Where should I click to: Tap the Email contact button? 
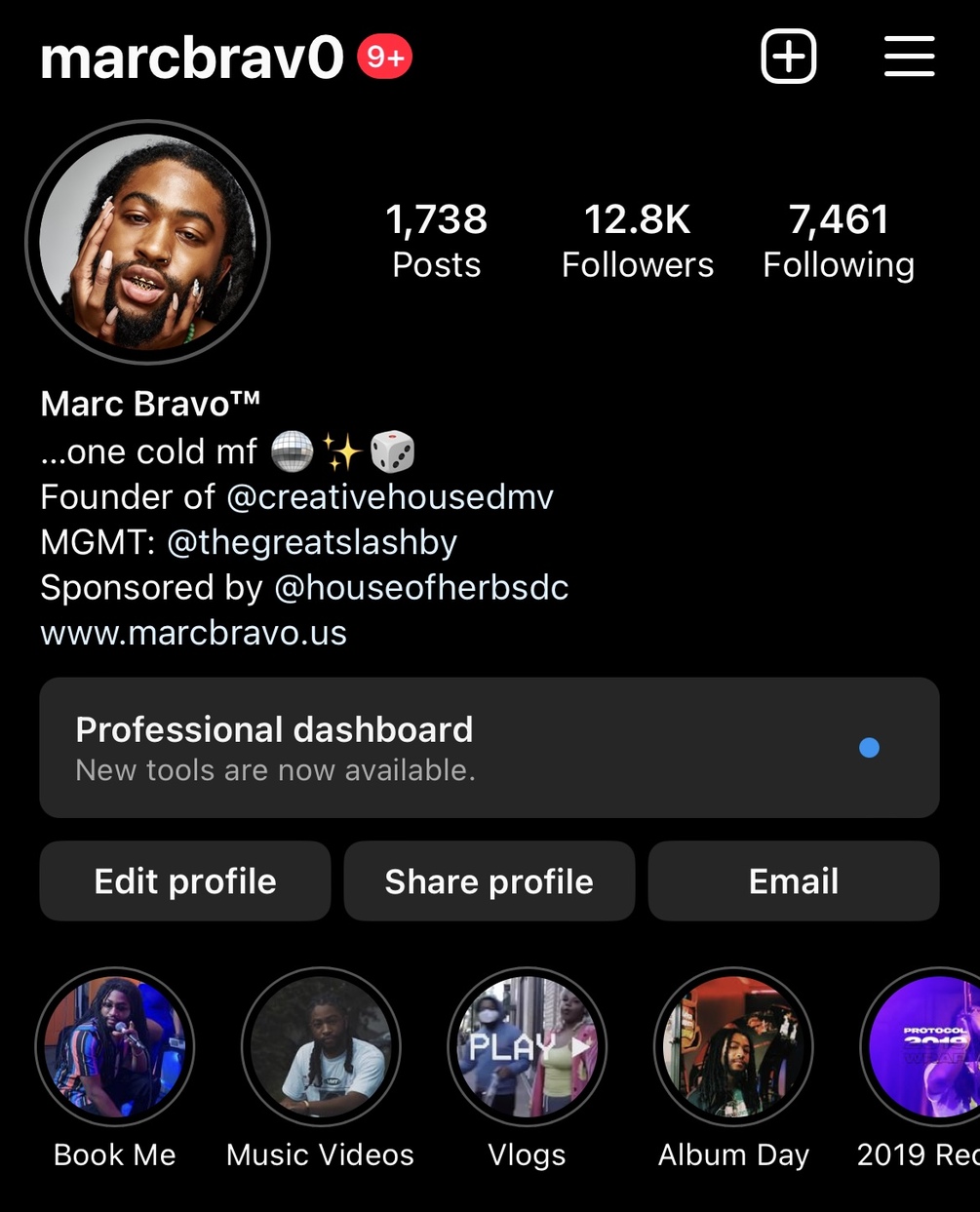793,881
